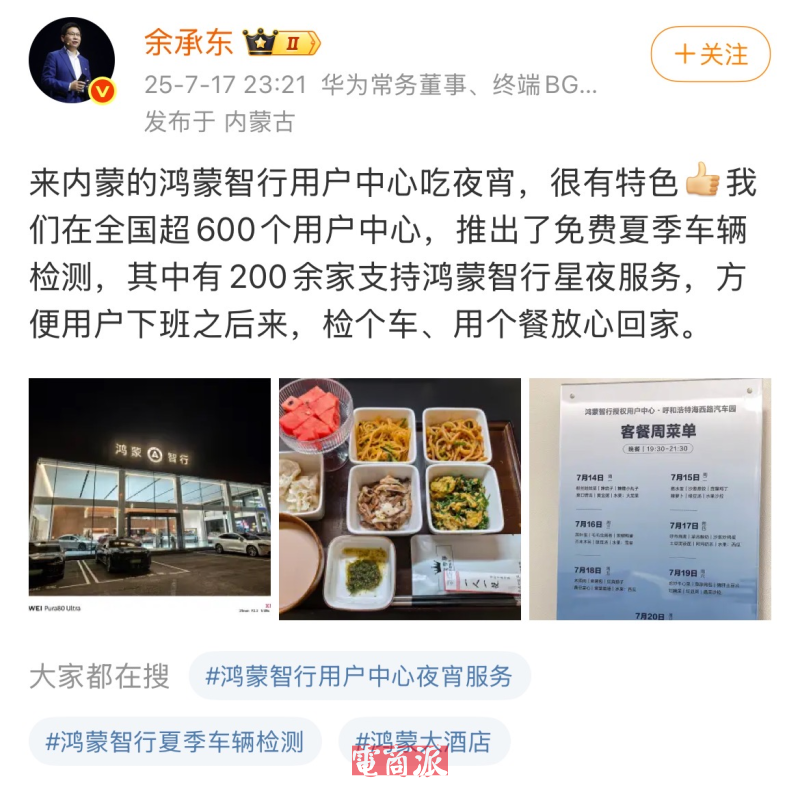Open the food tray photo
The height and width of the screenshot is (798, 800).
tap(399, 498)
